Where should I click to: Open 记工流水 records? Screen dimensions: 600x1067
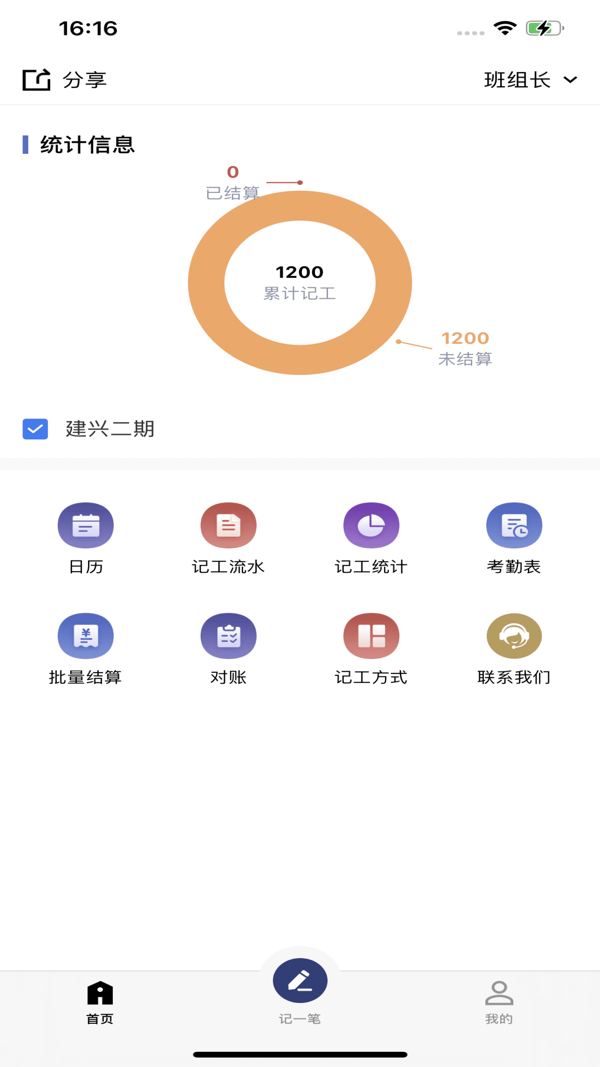tap(229, 538)
